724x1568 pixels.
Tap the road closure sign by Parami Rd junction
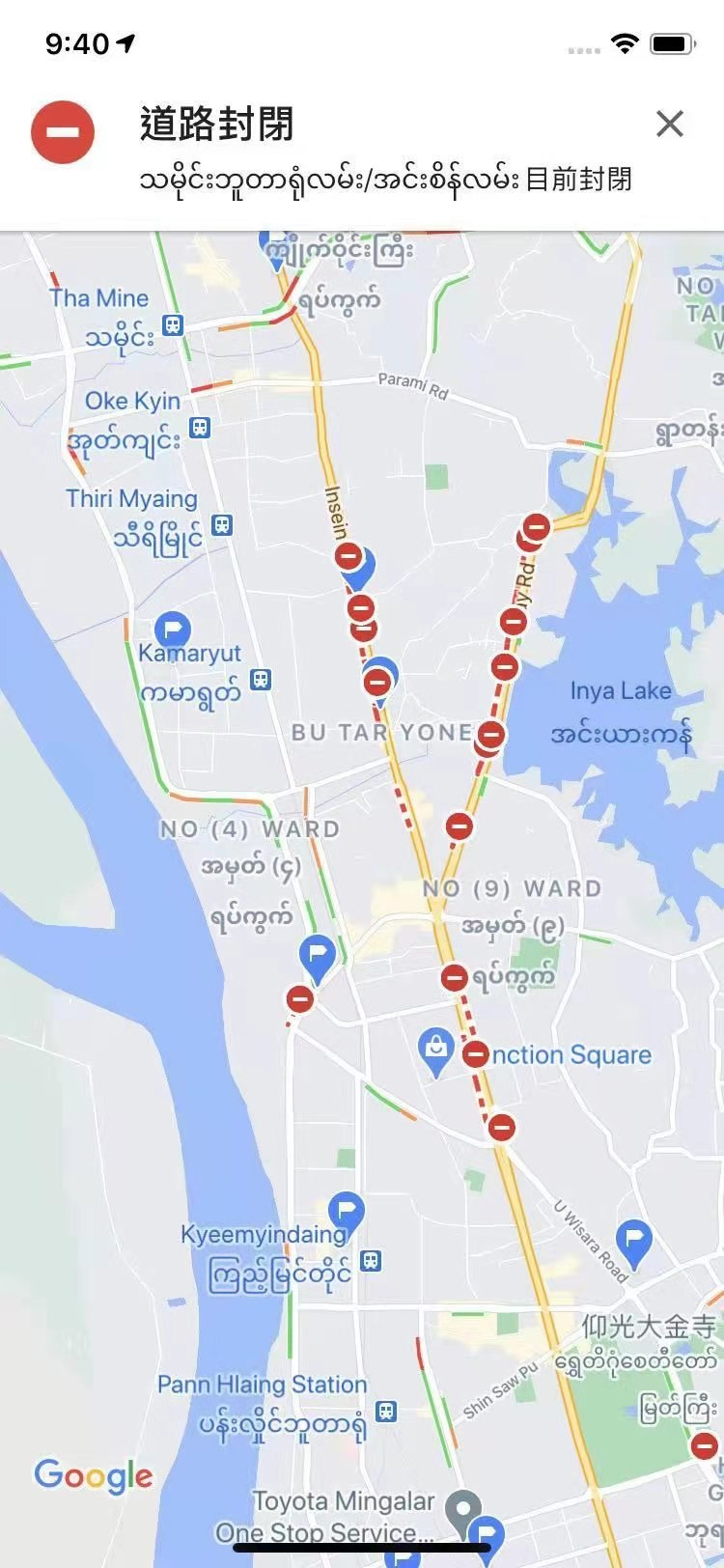536,527
